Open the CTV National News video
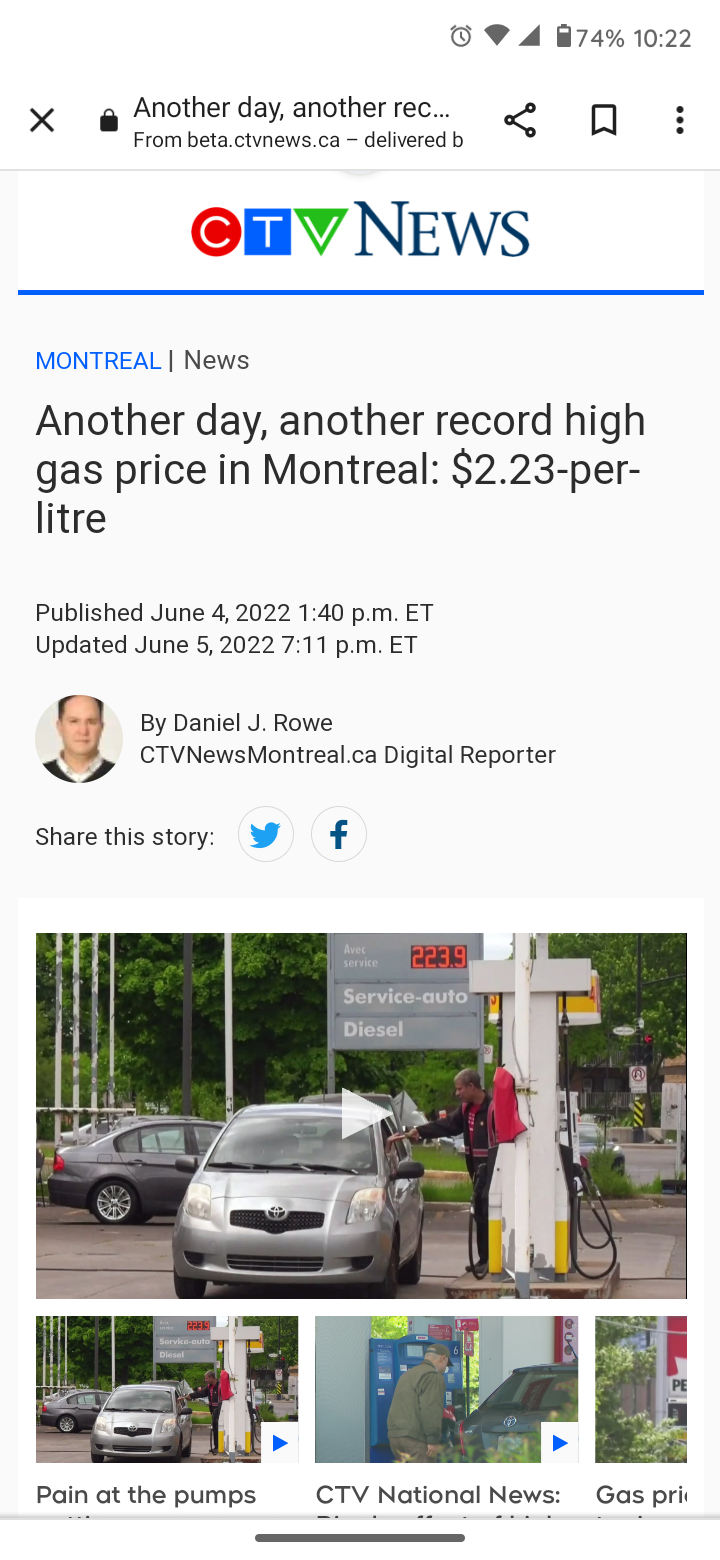Image resolution: width=720 pixels, height=1560 pixels. click(446, 1389)
